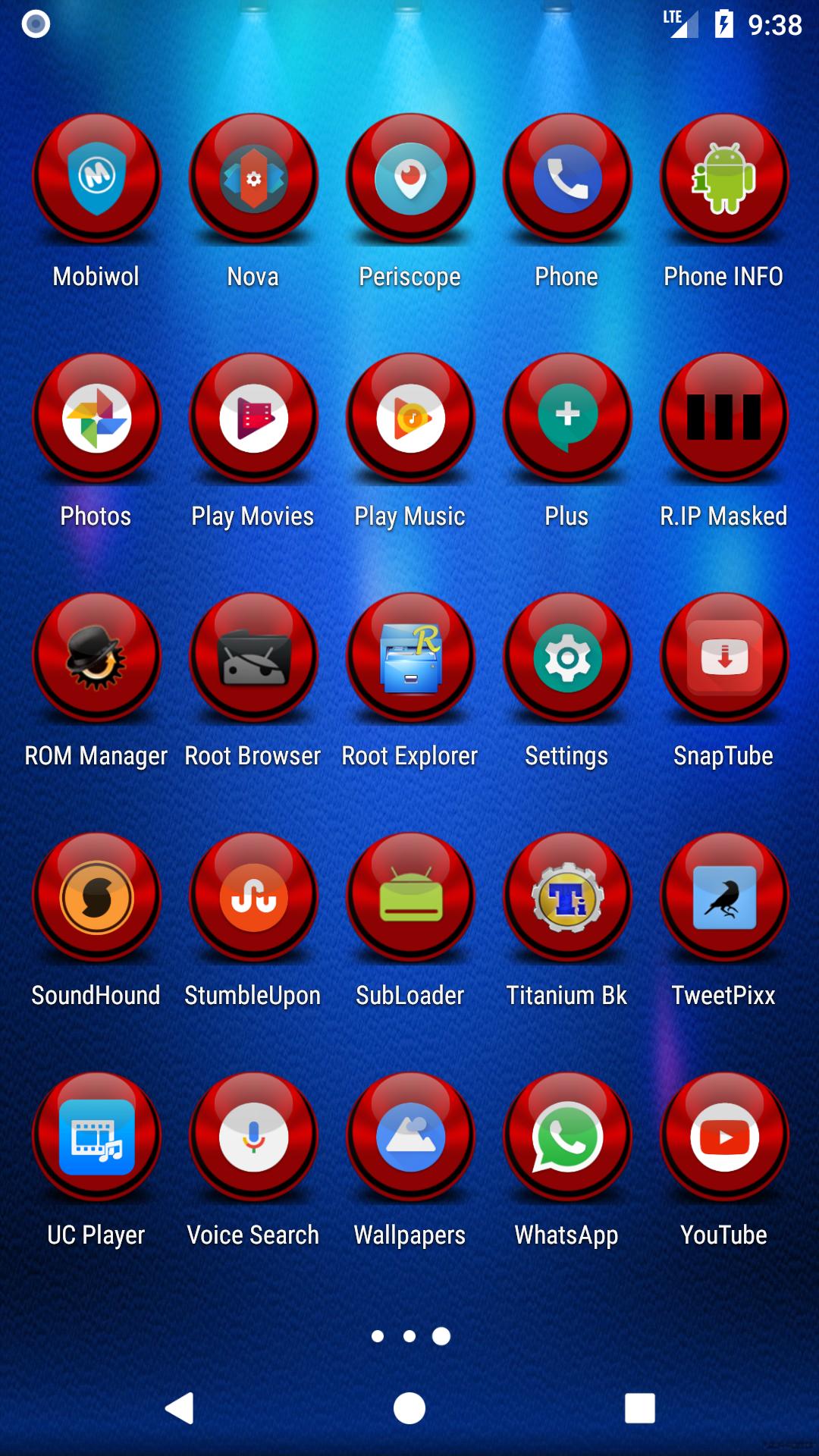
Task: Go to the home screen
Action: pyautogui.click(x=409, y=1408)
